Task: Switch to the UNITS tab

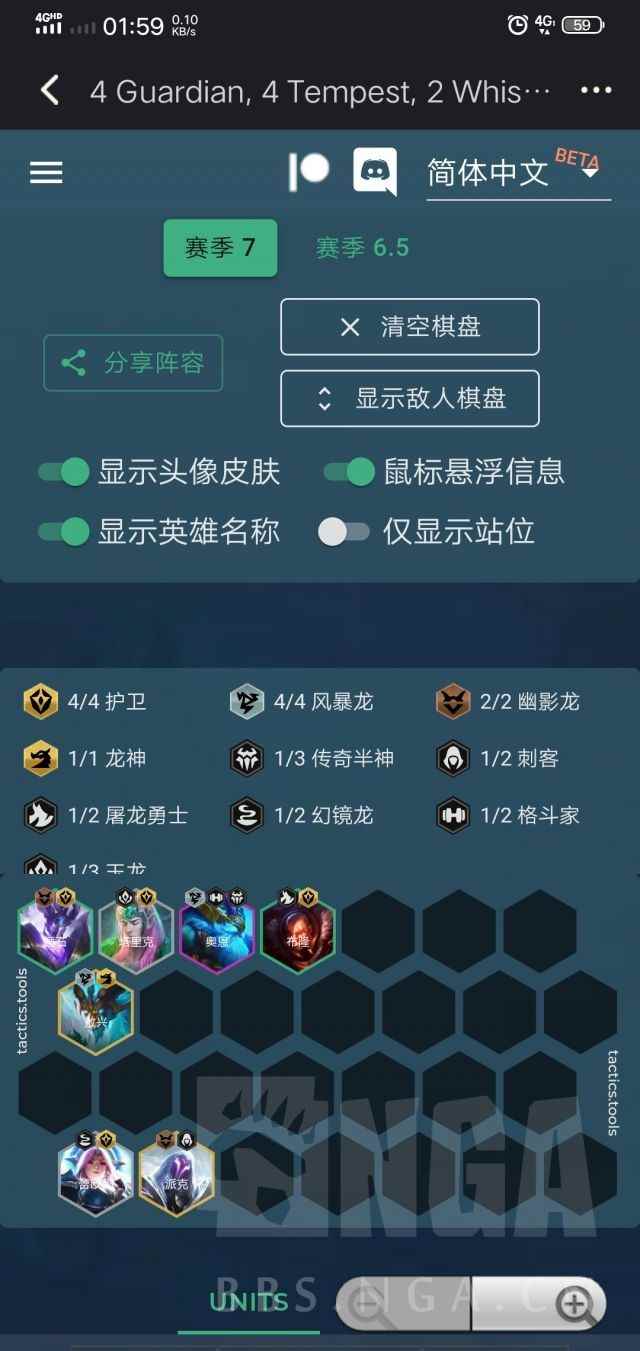Action: [248, 1302]
